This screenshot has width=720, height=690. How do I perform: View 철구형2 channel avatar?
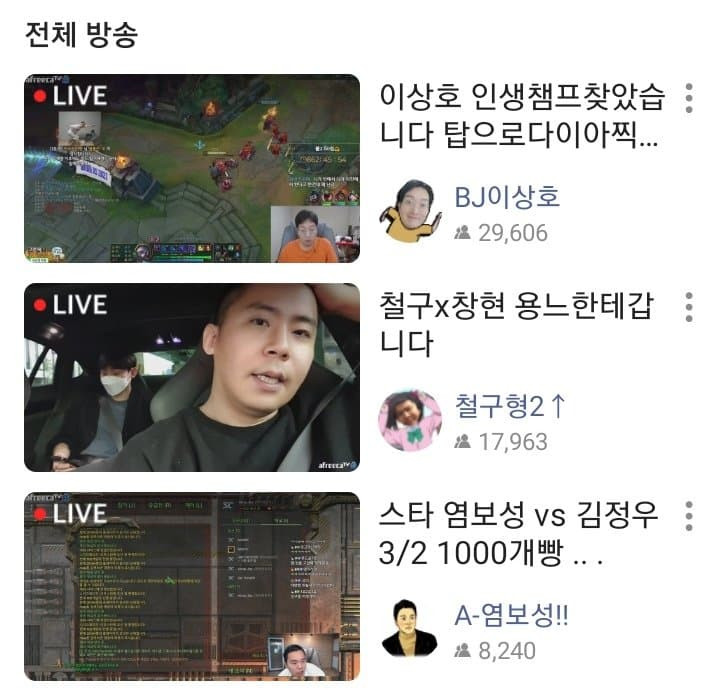(x=410, y=421)
